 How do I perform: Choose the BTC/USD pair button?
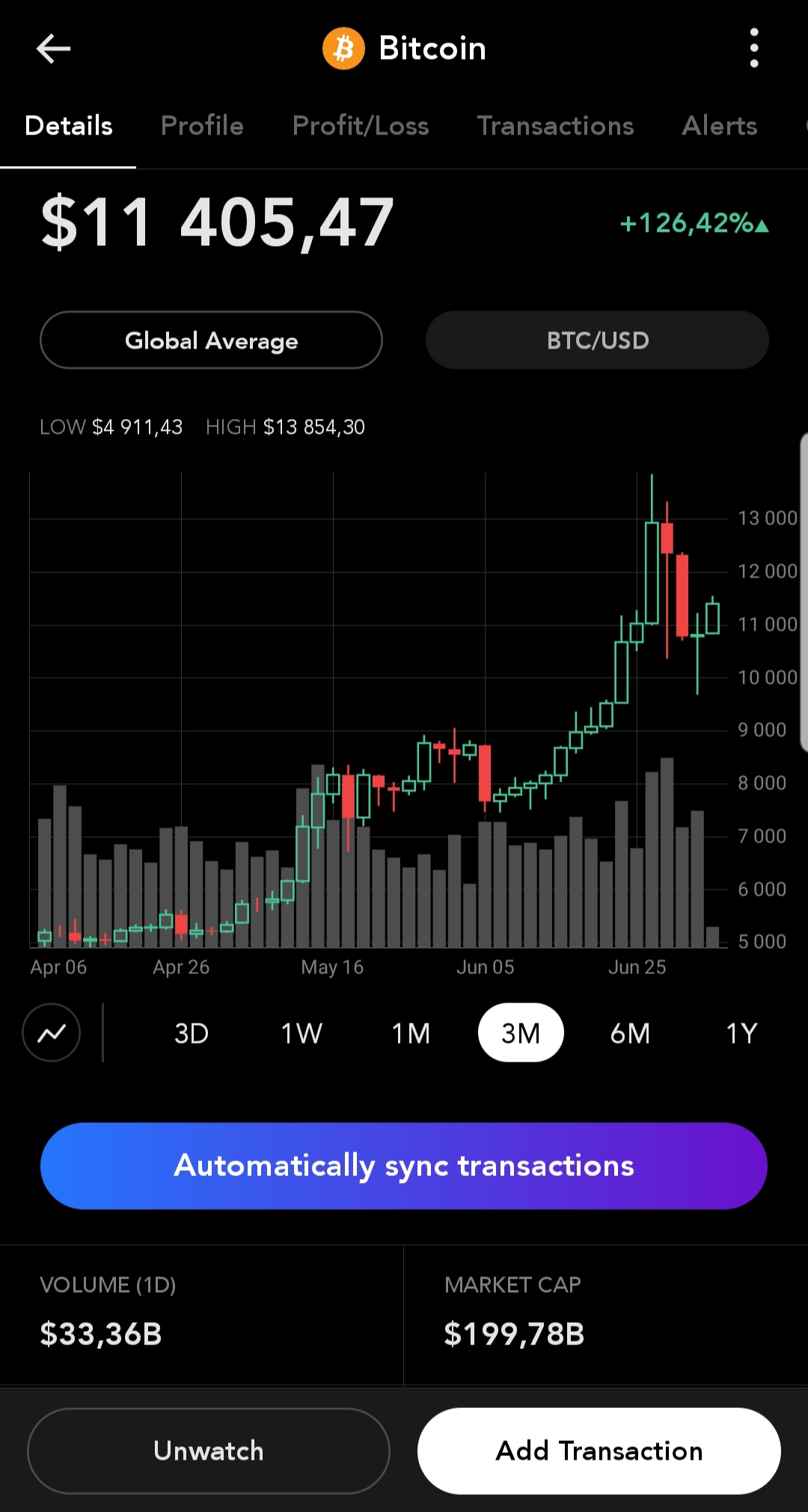(x=597, y=340)
